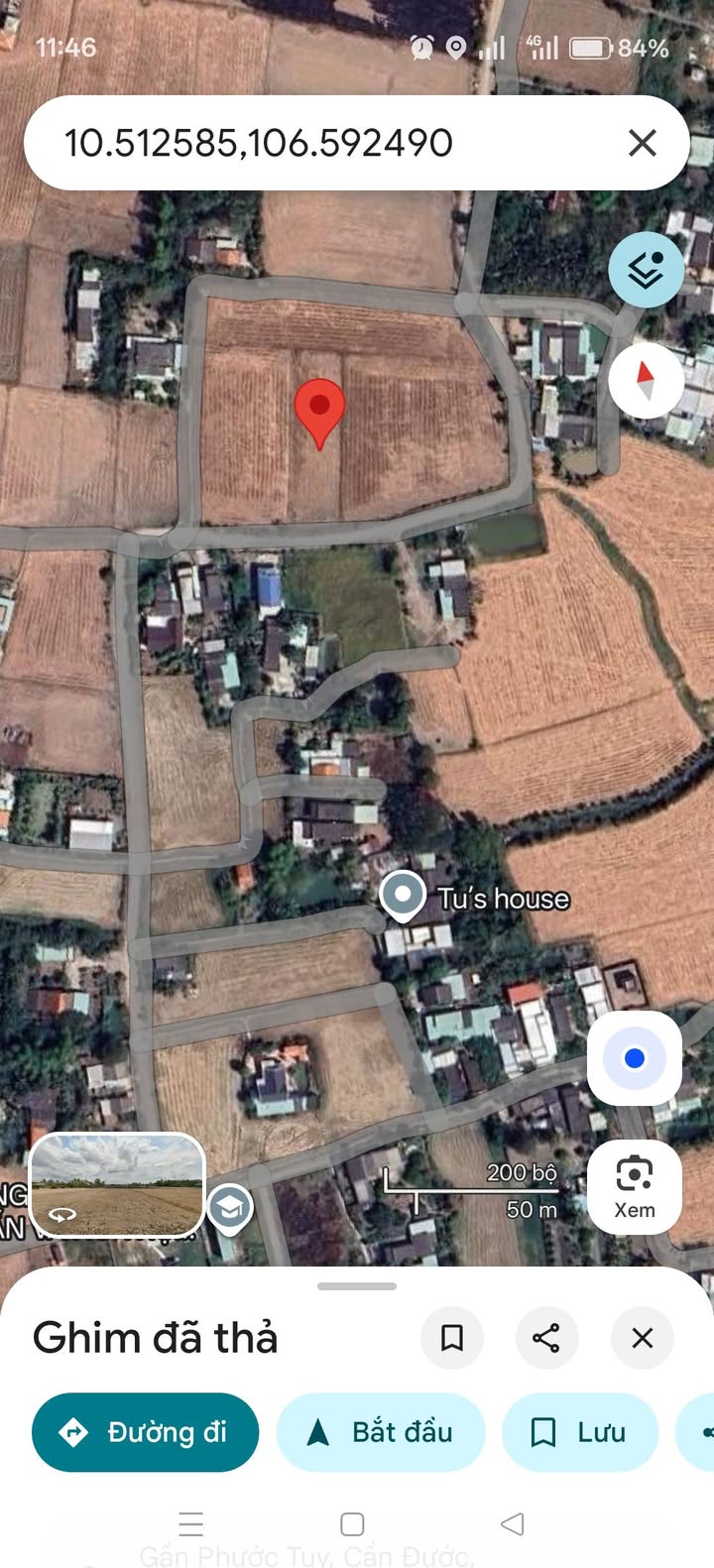Reset map orientation with the compass

(646, 381)
